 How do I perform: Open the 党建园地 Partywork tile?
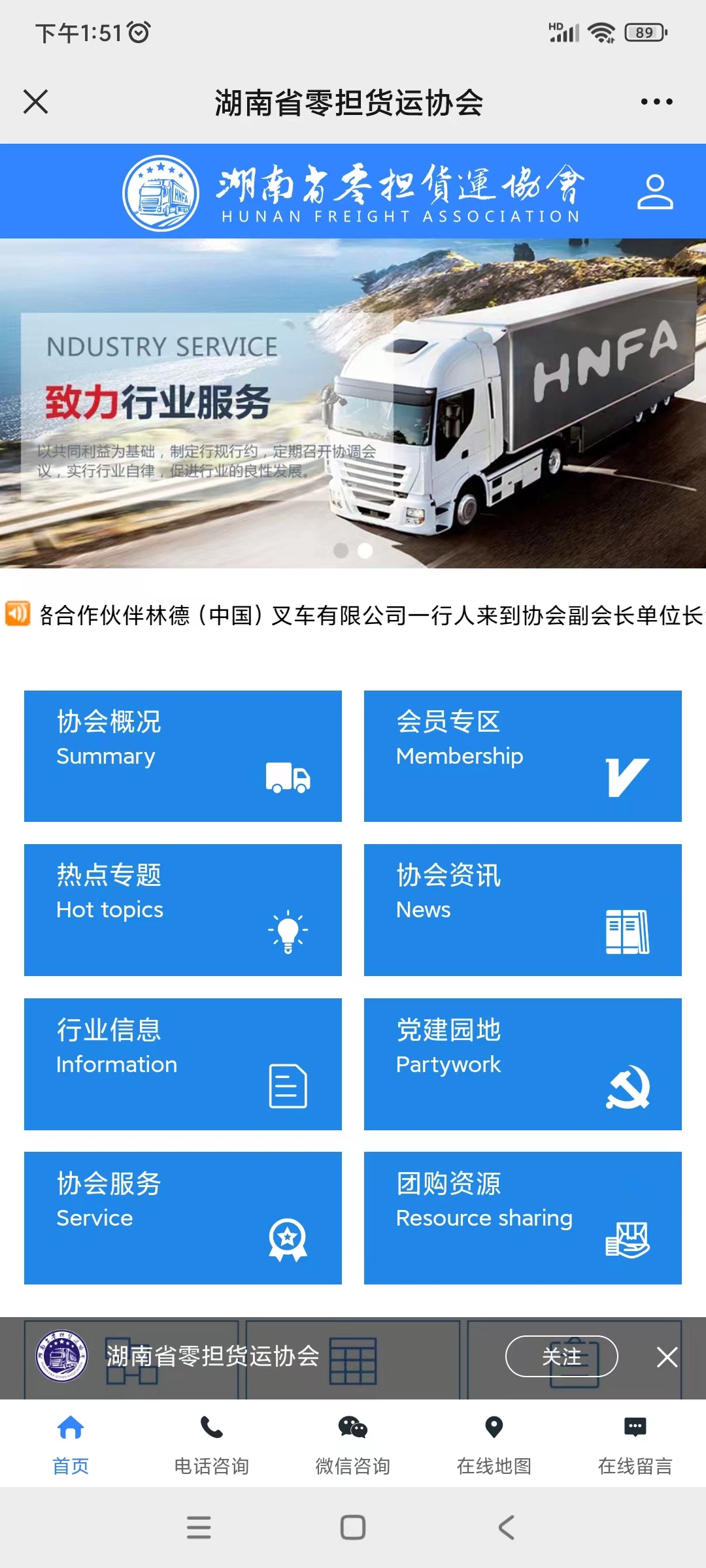522,1063
